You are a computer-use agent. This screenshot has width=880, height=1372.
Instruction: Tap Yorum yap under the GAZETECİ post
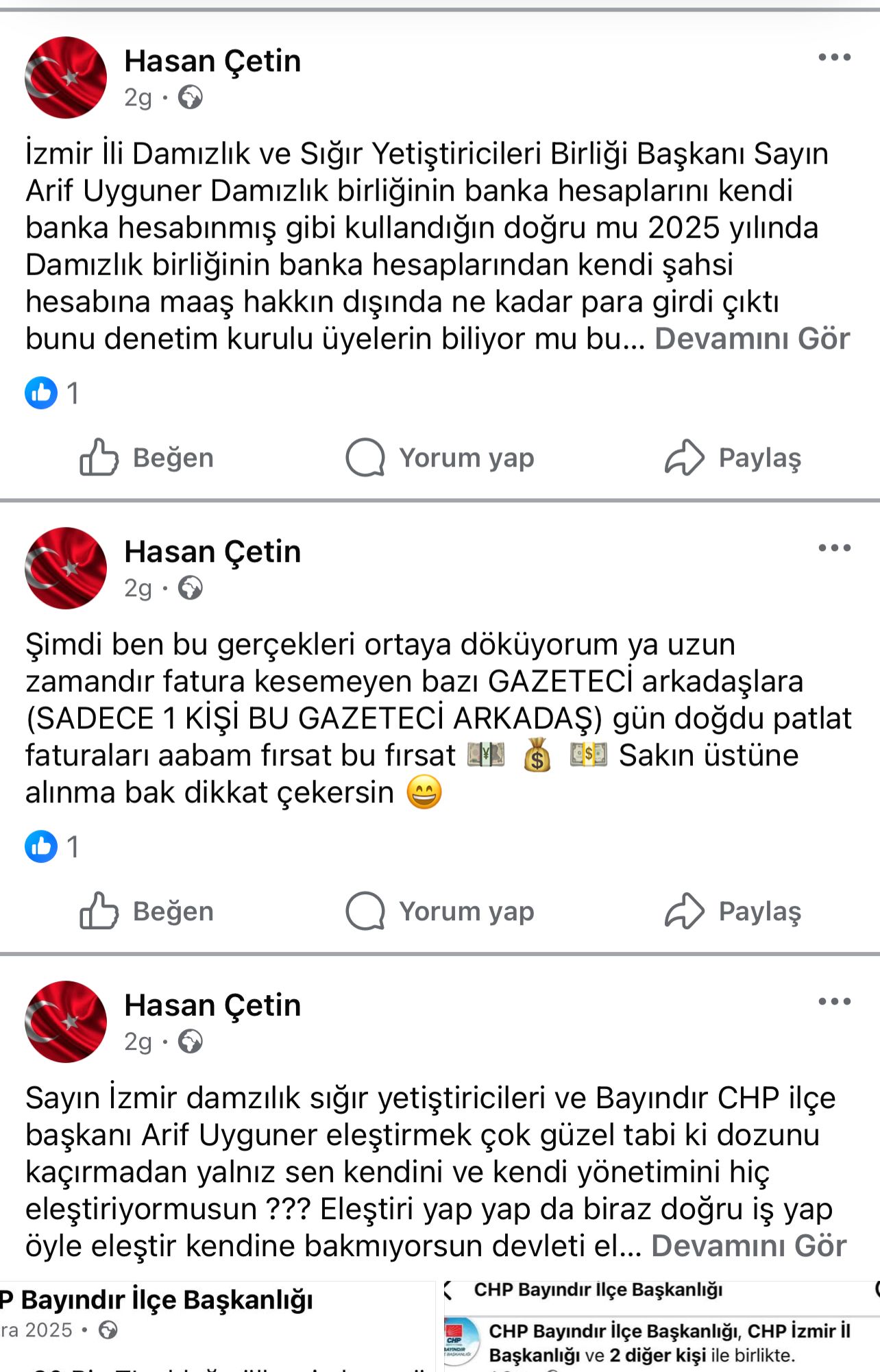[440, 911]
